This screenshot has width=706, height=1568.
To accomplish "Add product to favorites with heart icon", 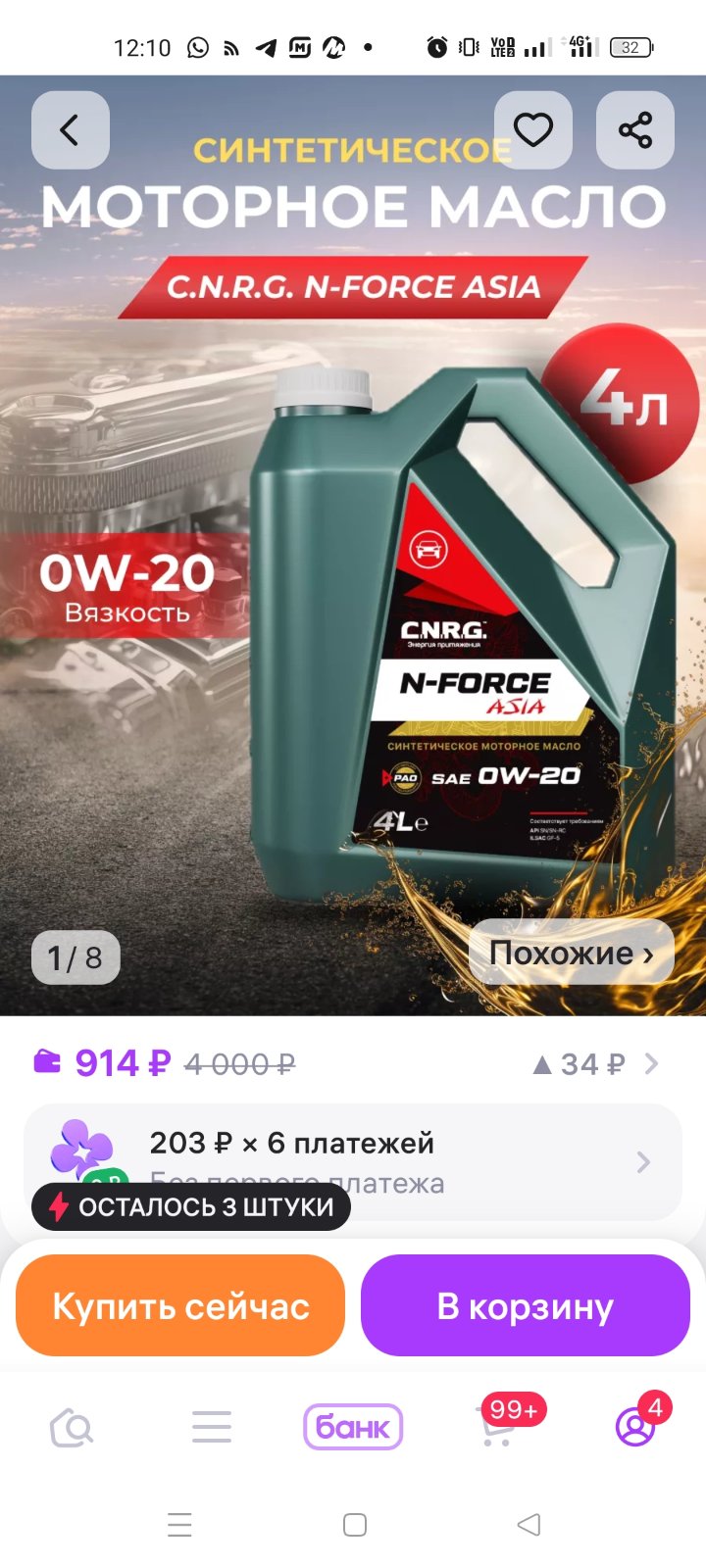I will [x=533, y=129].
